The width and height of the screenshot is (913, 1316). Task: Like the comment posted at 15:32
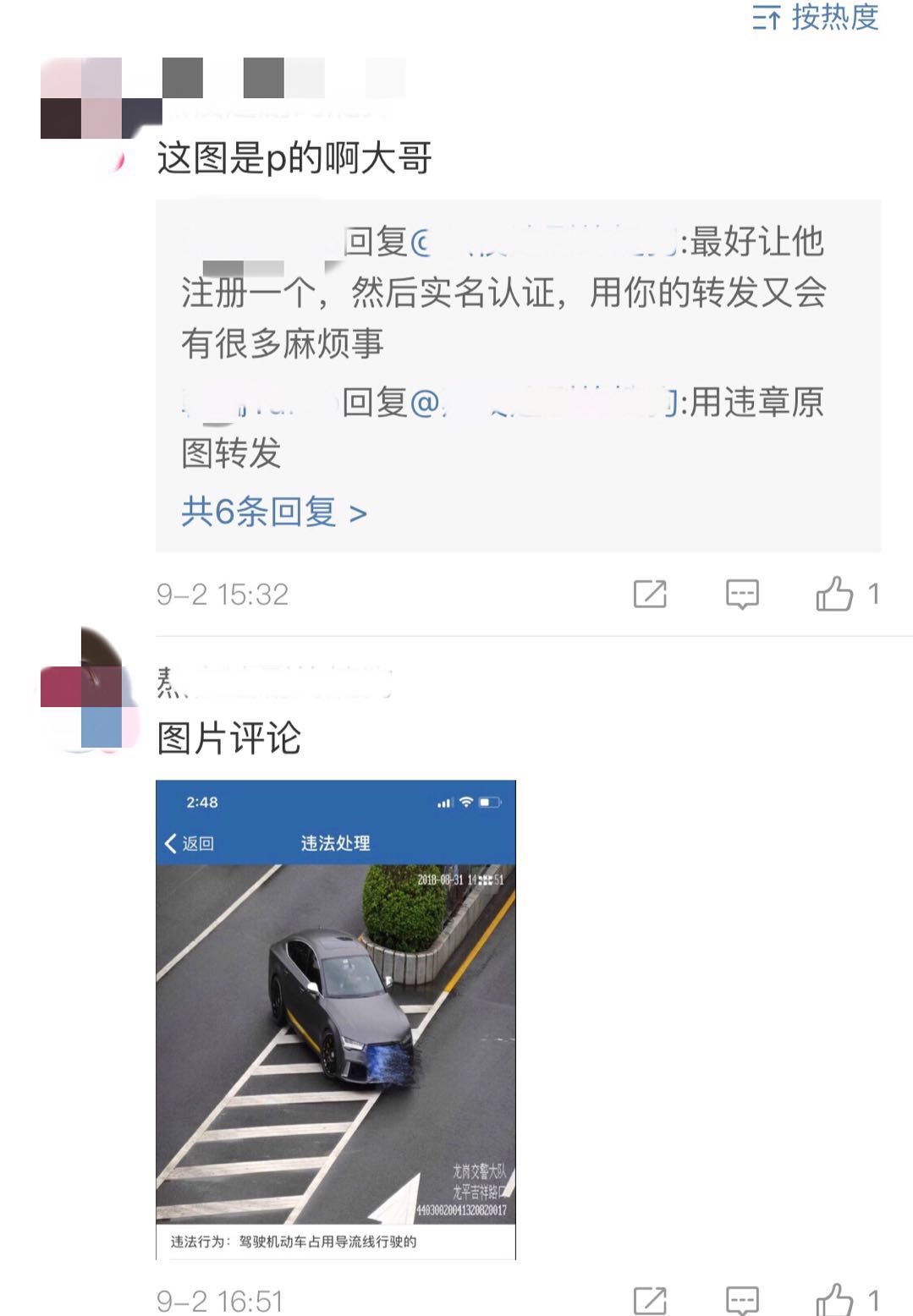835,594
